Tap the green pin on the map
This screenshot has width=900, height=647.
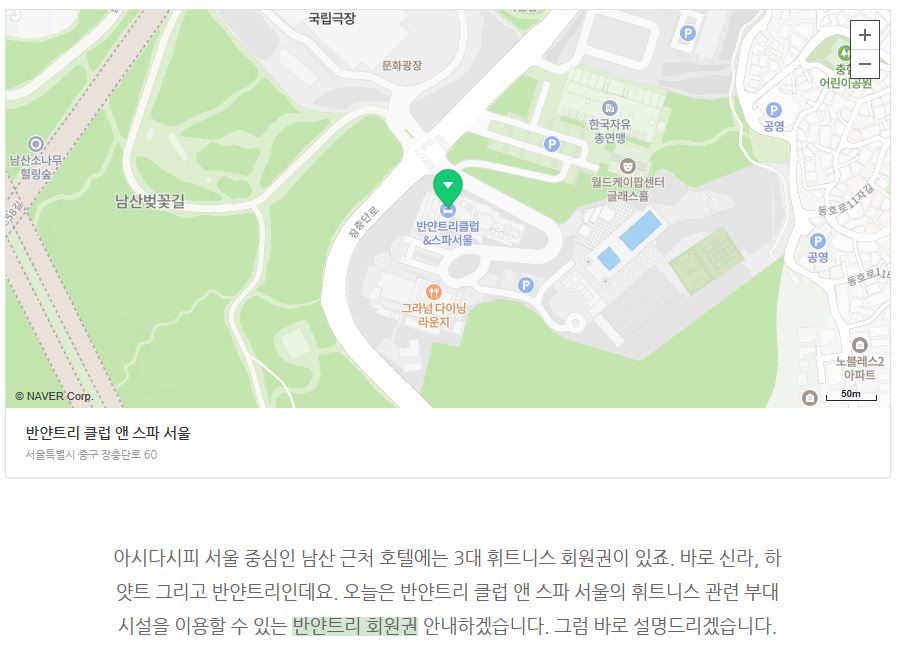(x=447, y=186)
